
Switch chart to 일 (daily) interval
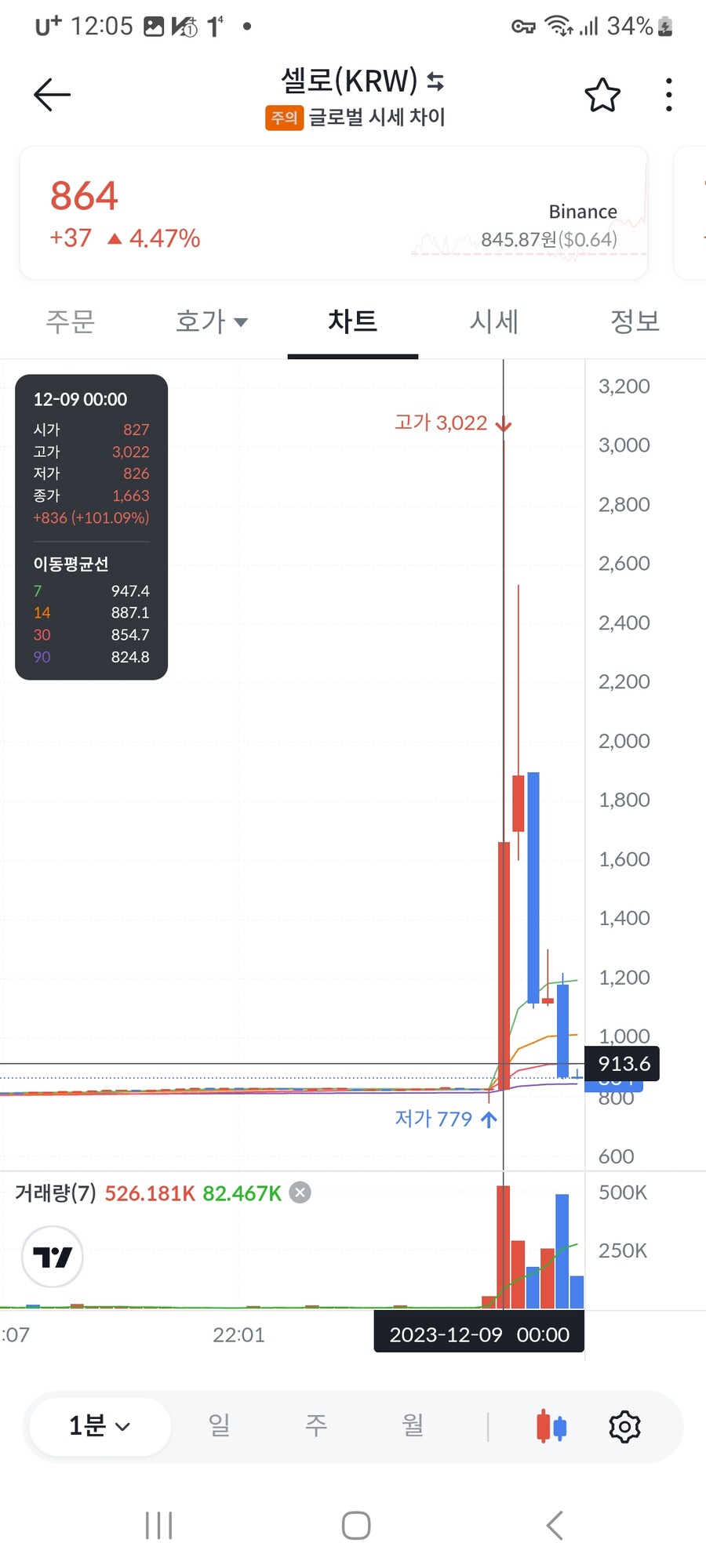click(x=219, y=1426)
